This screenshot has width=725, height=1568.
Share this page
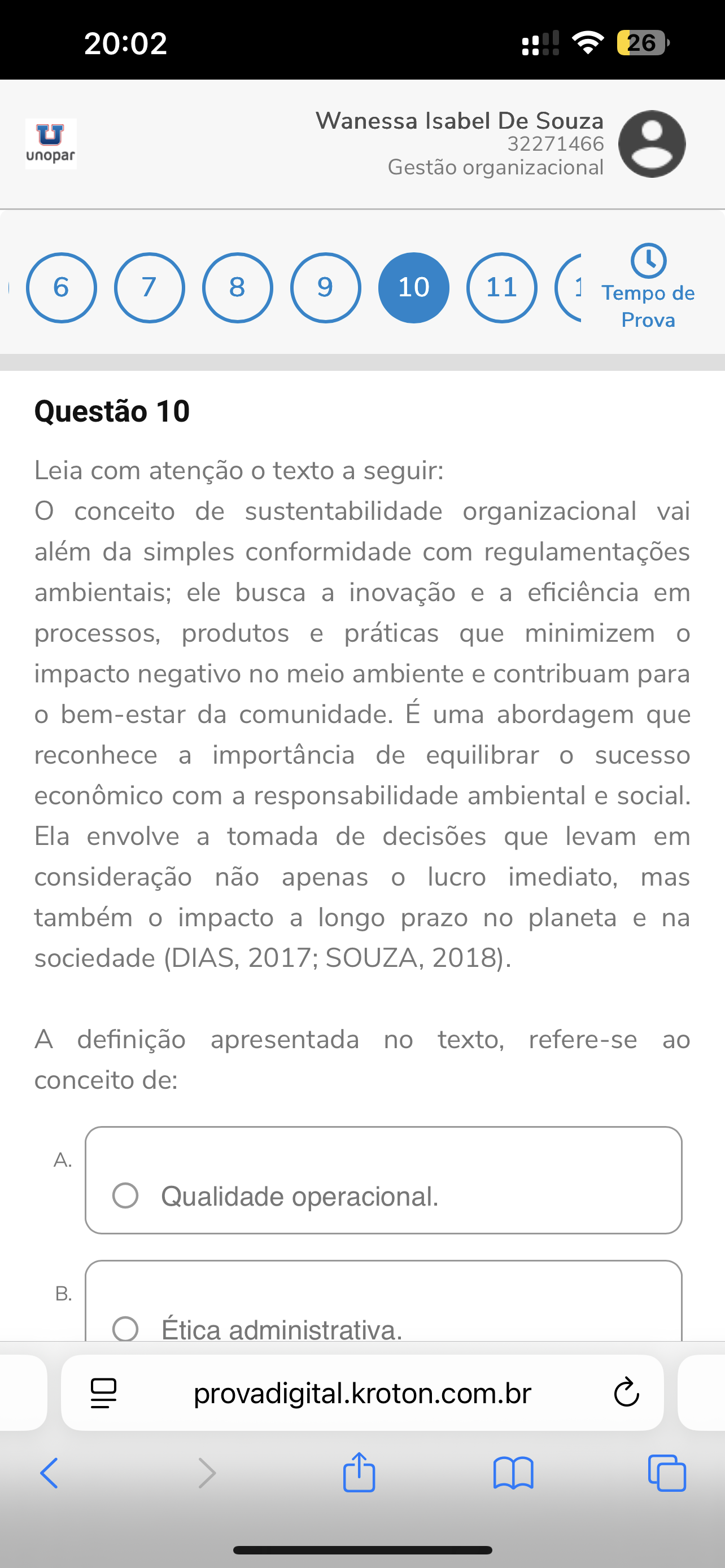pos(359,1472)
